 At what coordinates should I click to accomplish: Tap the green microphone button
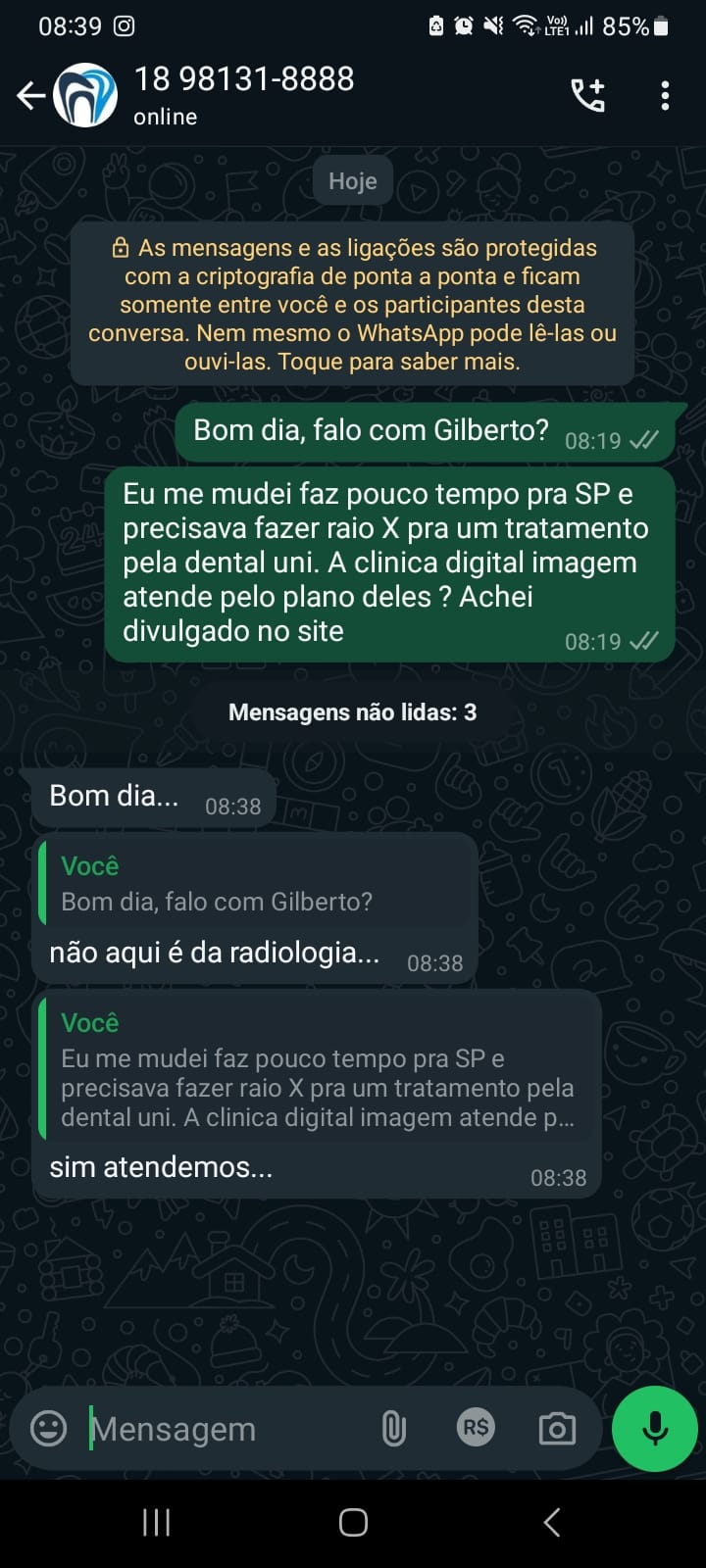click(654, 1428)
